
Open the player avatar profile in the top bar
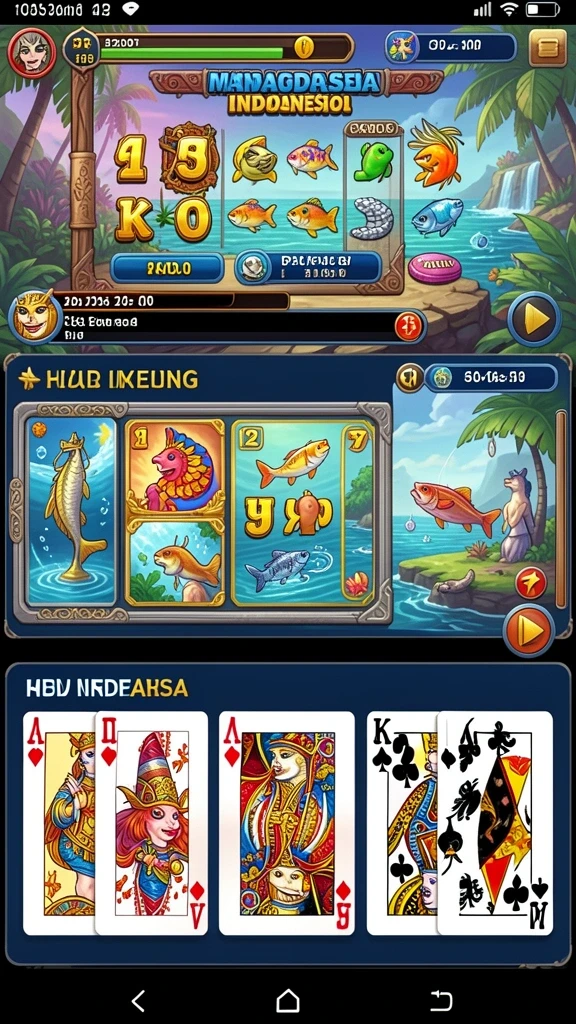pos(31,54)
